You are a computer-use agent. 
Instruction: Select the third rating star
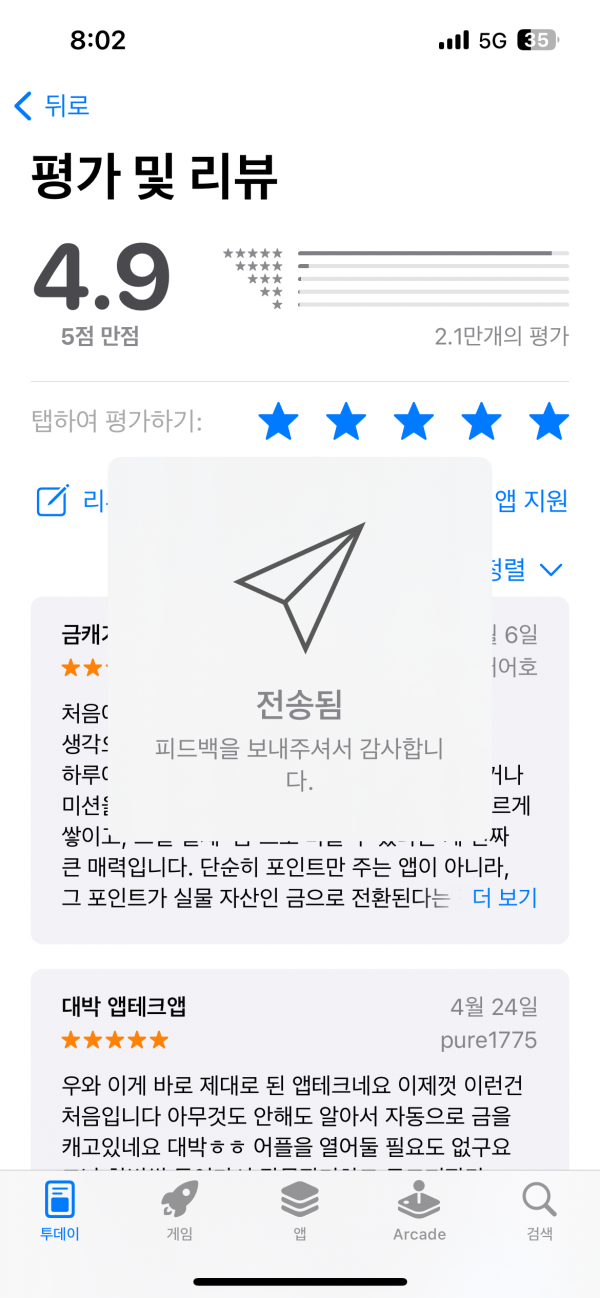(413, 422)
